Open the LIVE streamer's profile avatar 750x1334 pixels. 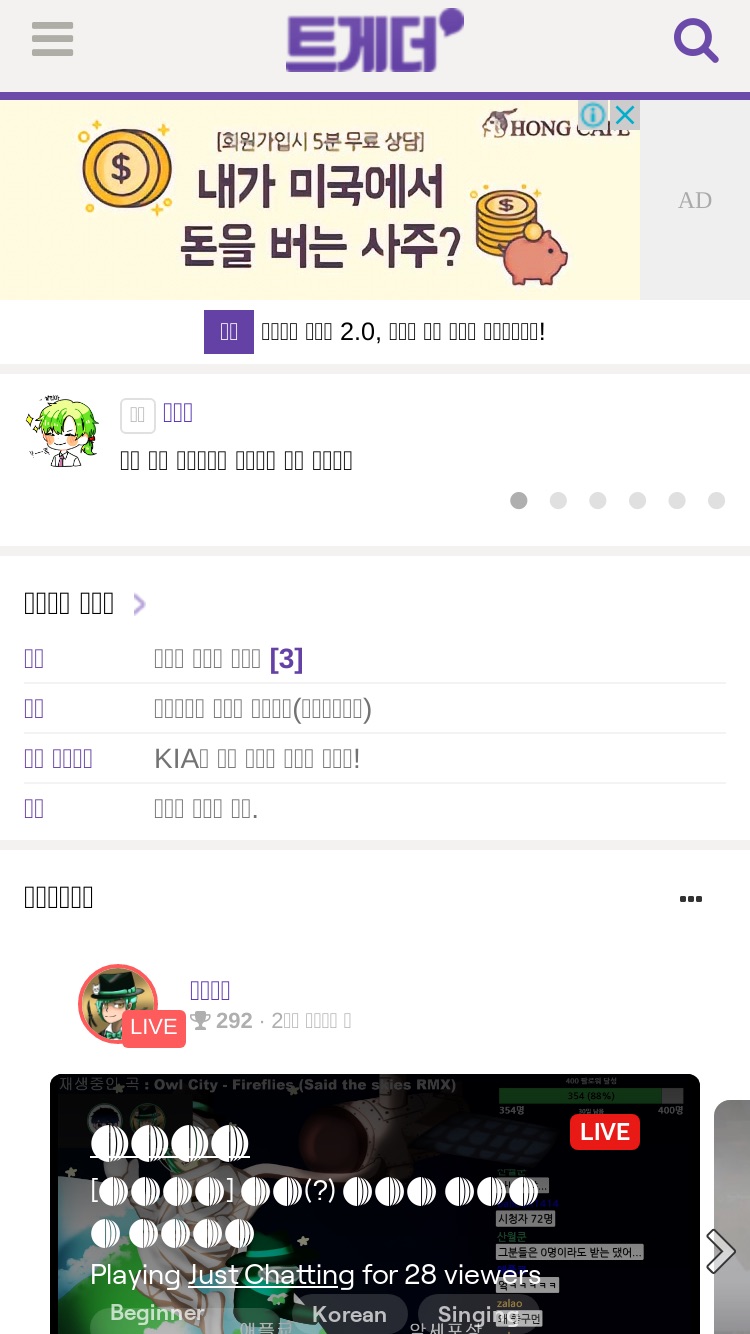pos(118,1004)
